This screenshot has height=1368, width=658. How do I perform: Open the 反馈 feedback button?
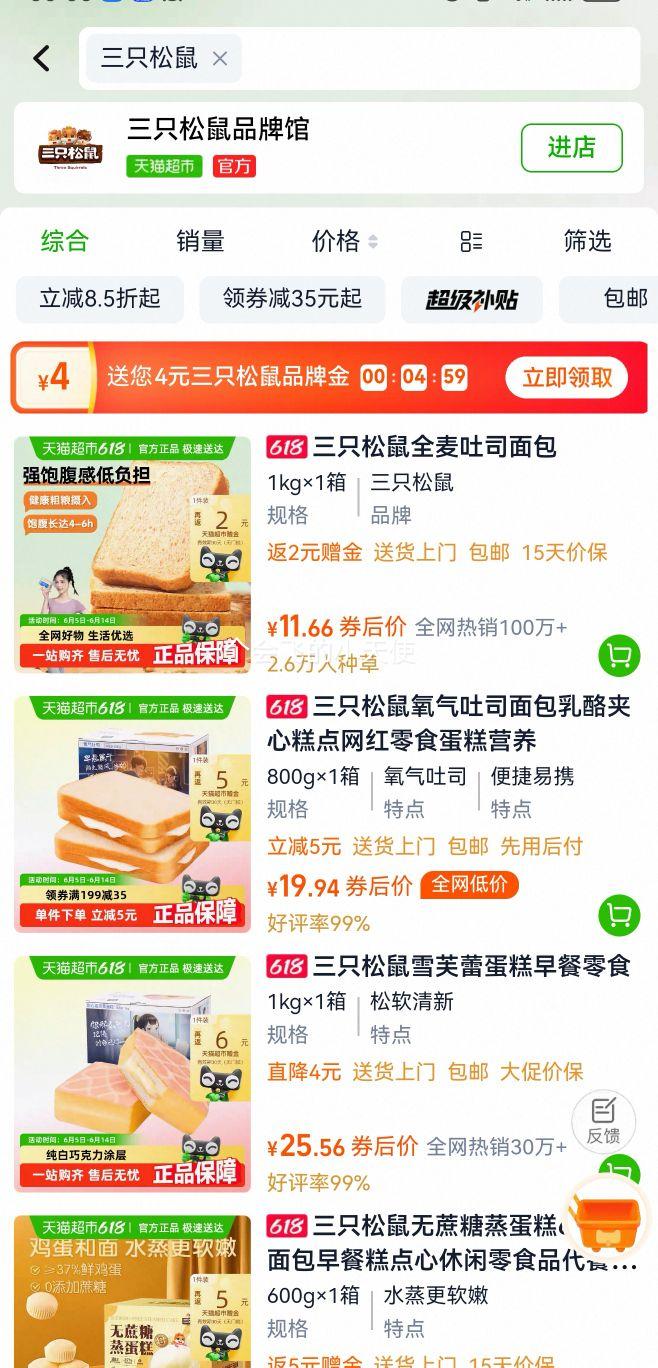tap(603, 1120)
